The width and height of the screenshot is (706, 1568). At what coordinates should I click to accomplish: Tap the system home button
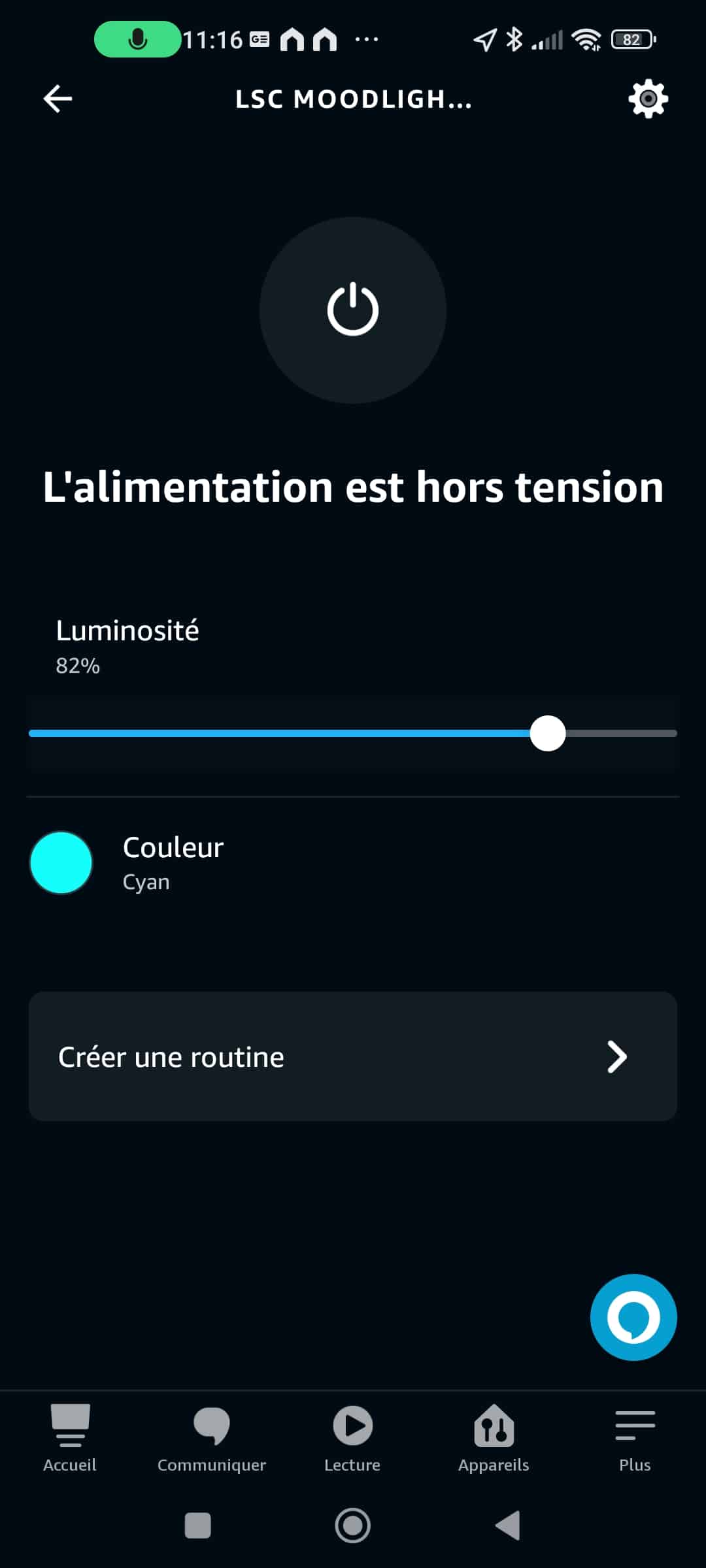point(353,1526)
